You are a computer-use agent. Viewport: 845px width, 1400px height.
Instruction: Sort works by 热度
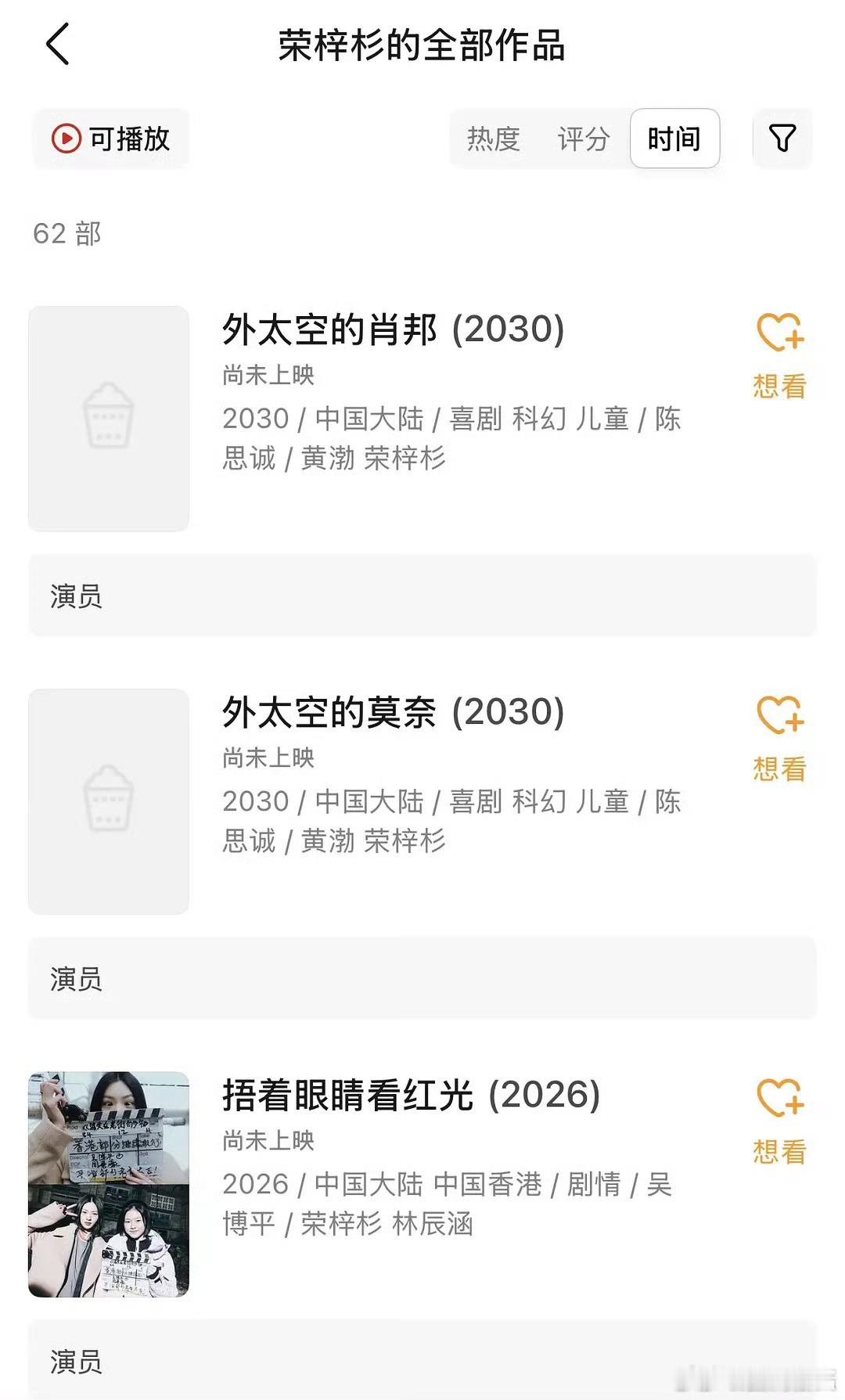[x=494, y=139]
